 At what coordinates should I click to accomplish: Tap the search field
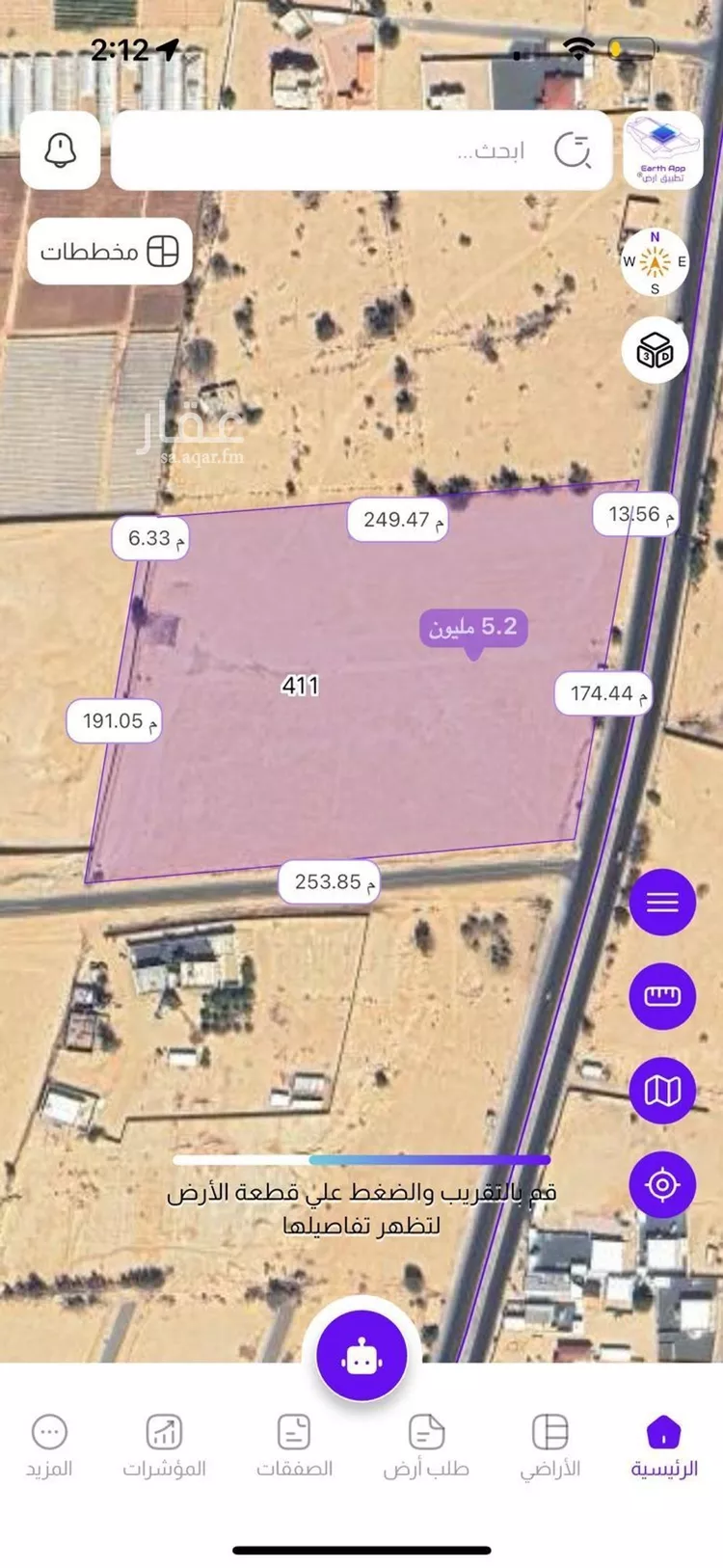click(x=347, y=150)
